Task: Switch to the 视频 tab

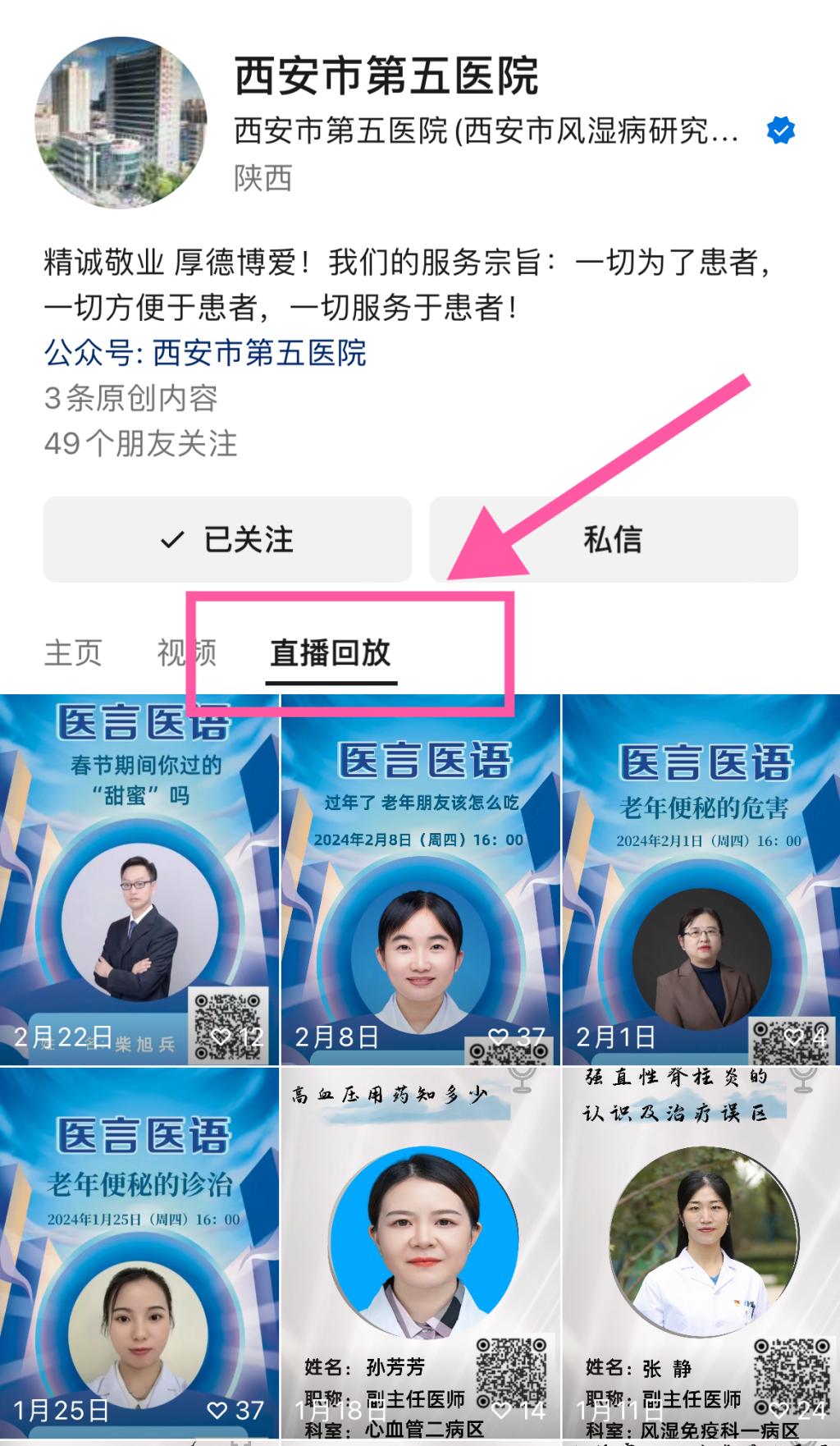Action: pyautogui.click(x=186, y=652)
